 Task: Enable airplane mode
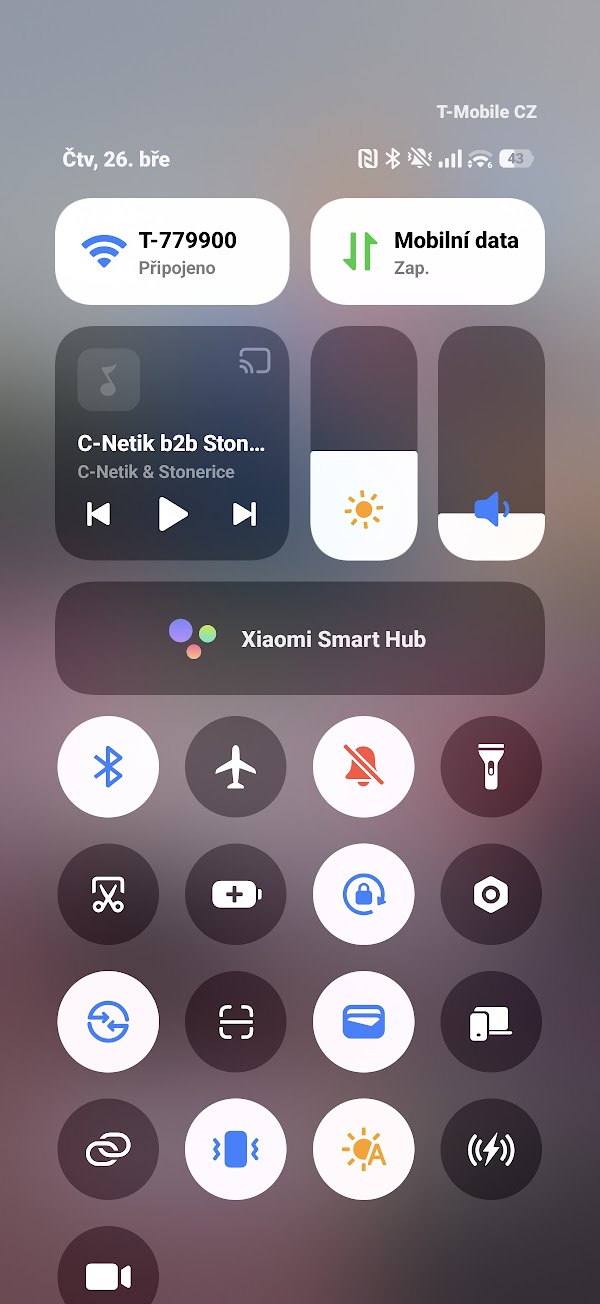tap(236, 767)
